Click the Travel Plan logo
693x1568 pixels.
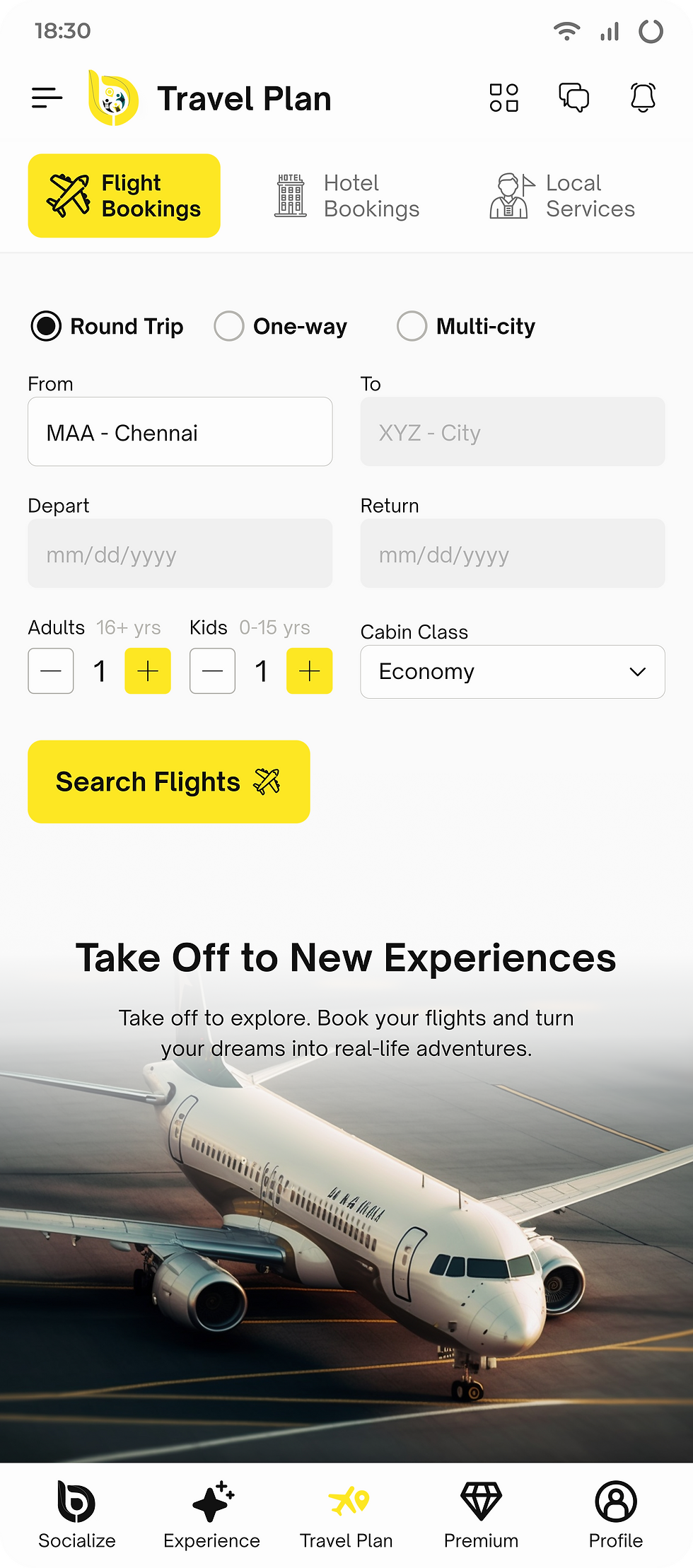point(113,98)
